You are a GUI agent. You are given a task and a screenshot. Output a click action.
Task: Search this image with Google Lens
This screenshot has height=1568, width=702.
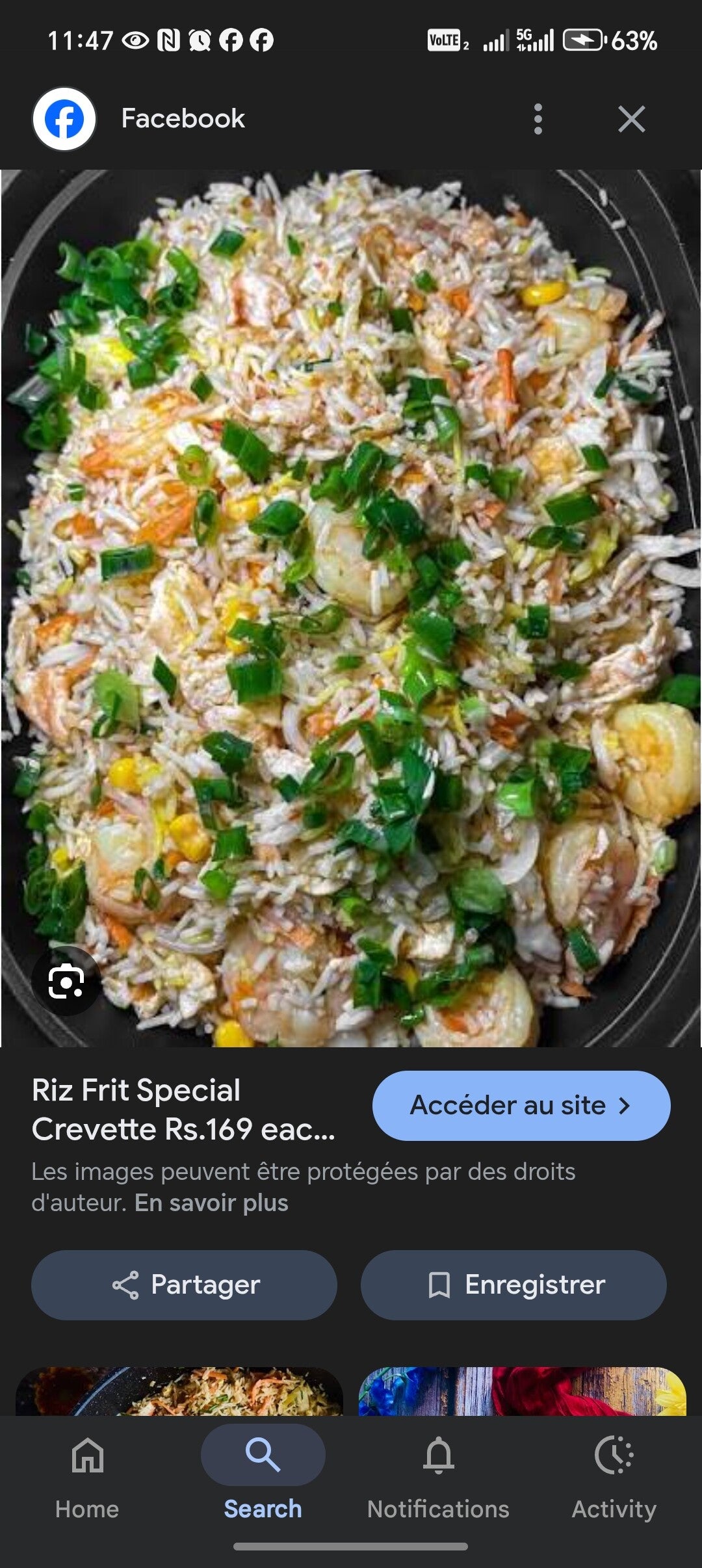click(x=66, y=980)
